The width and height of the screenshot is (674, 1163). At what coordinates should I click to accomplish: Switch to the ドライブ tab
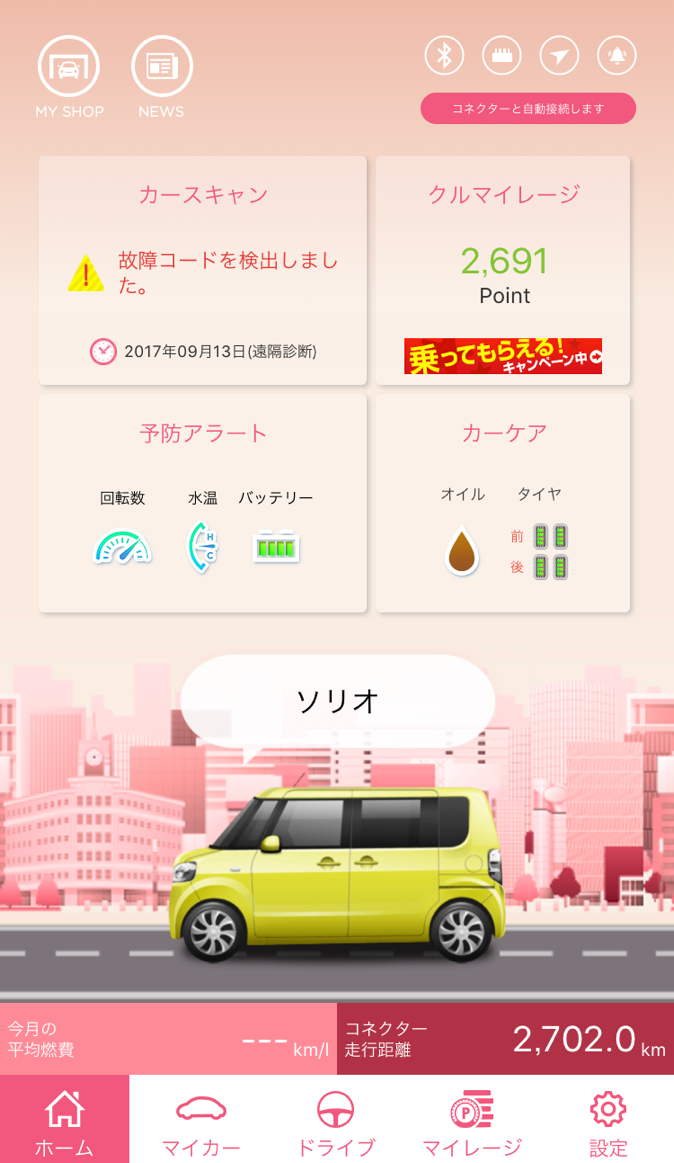tap(336, 1120)
